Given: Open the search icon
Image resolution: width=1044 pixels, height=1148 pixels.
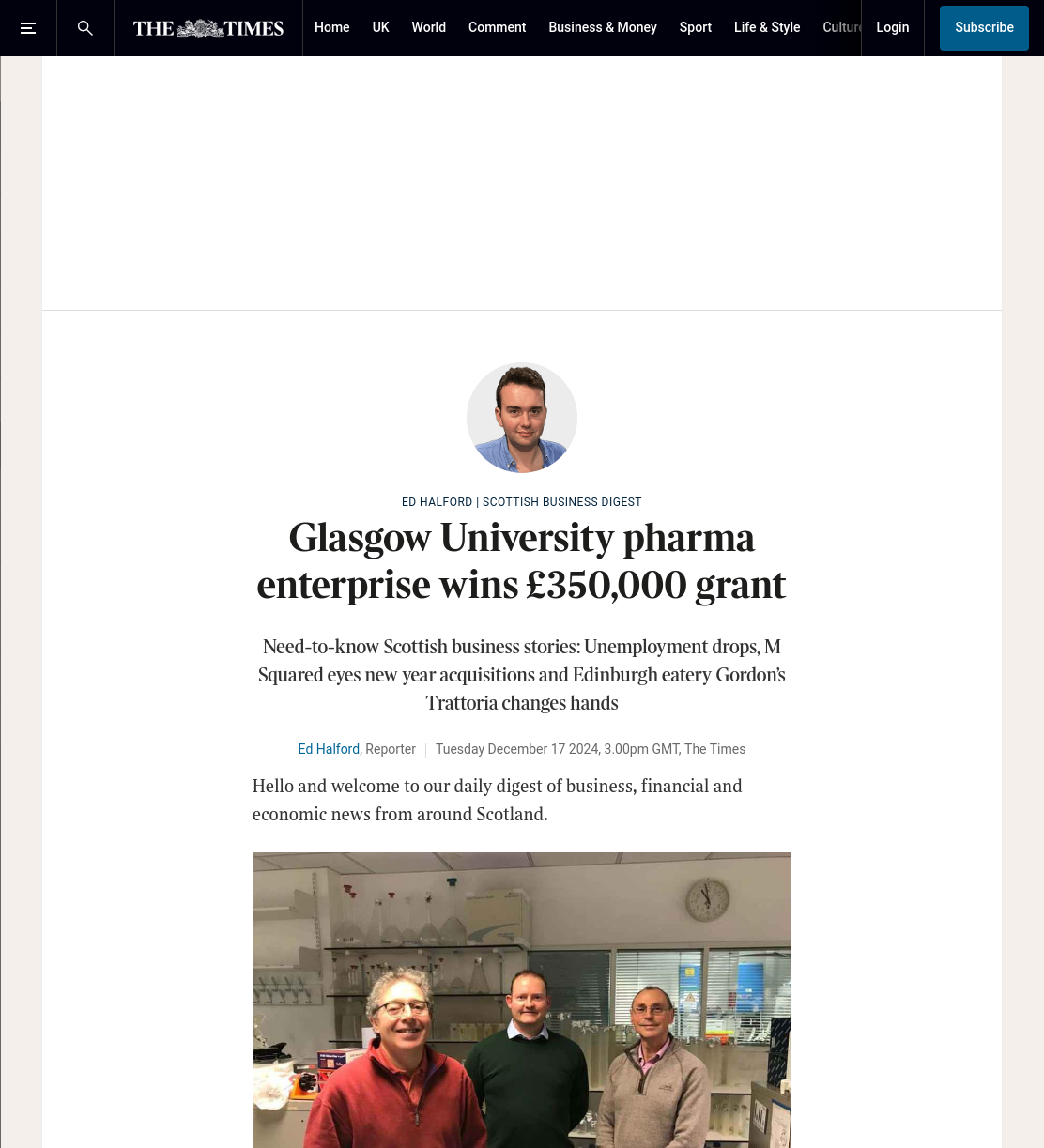Looking at the screenshot, I should [85, 28].
